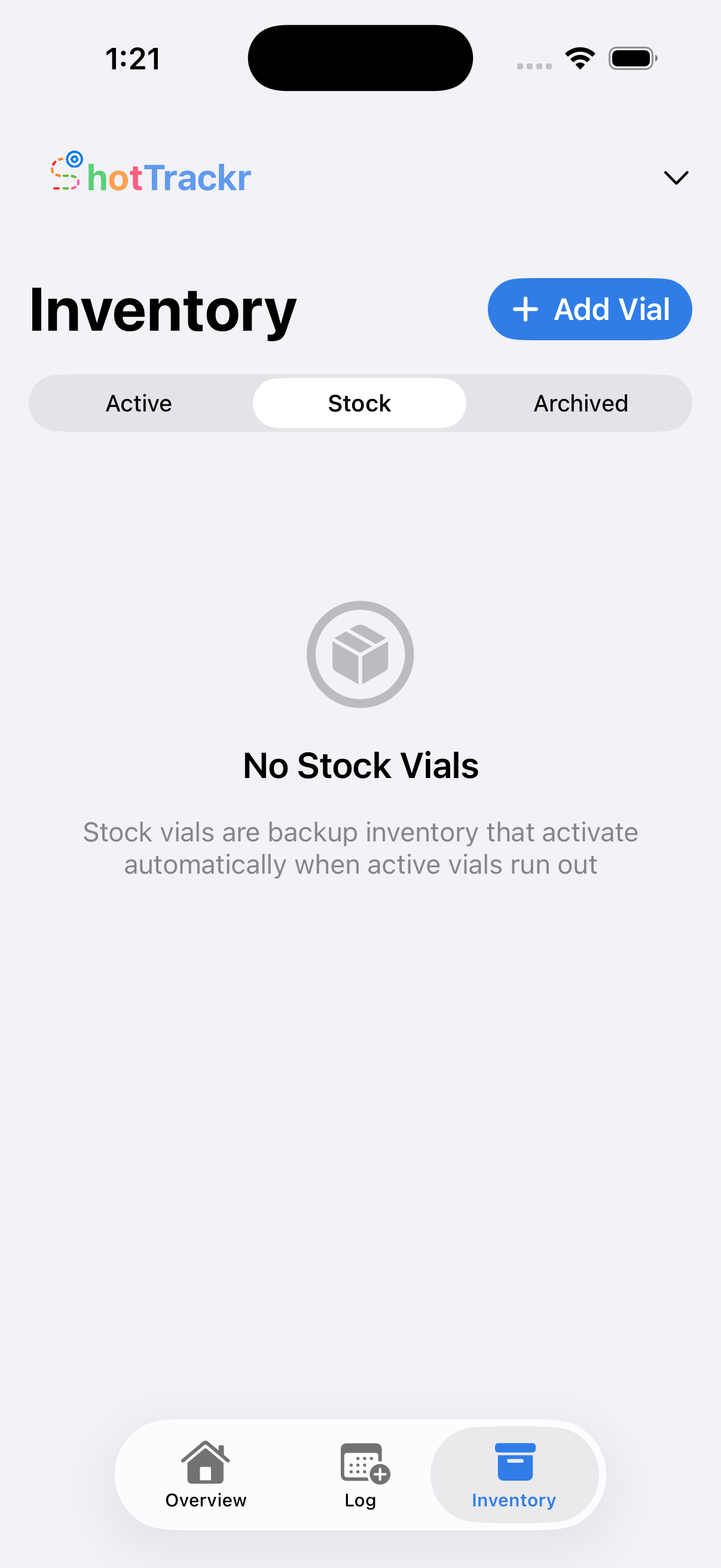
Task: Collapse the top-right disclosure chevron
Action: coord(675,178)
